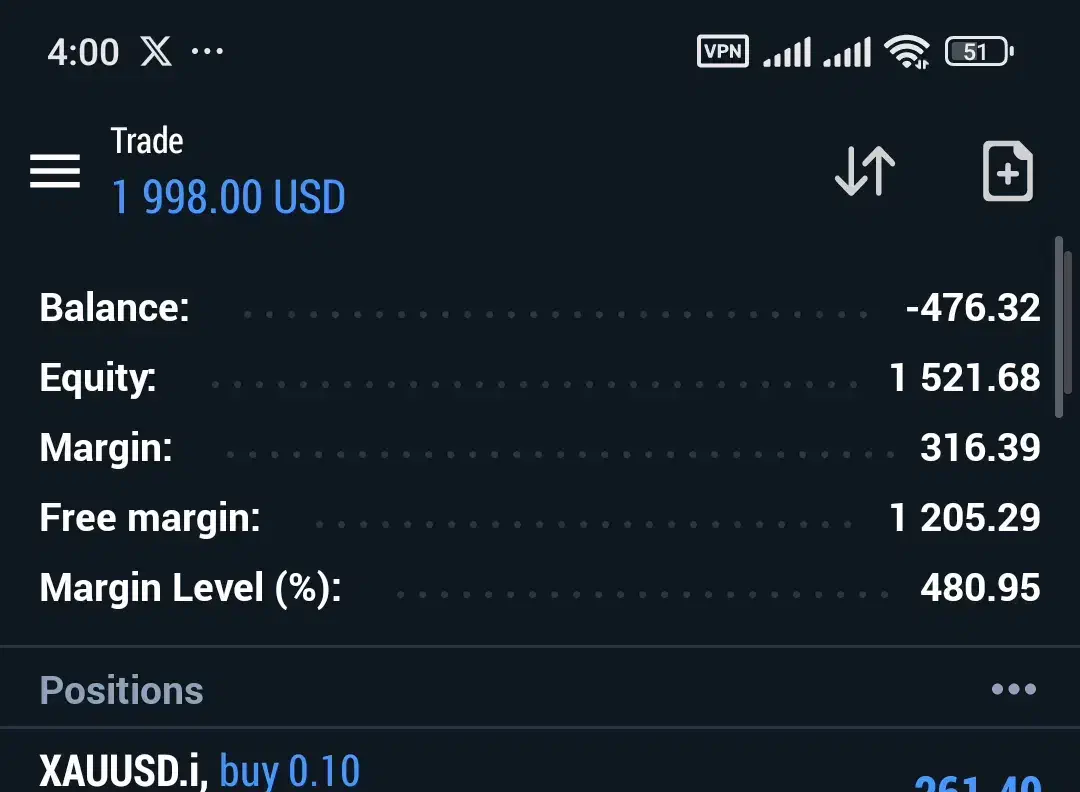Viewport: 1080px width, 792px height.
Task: Tap the sort arrows icon
Action: [x=865, y=172]
